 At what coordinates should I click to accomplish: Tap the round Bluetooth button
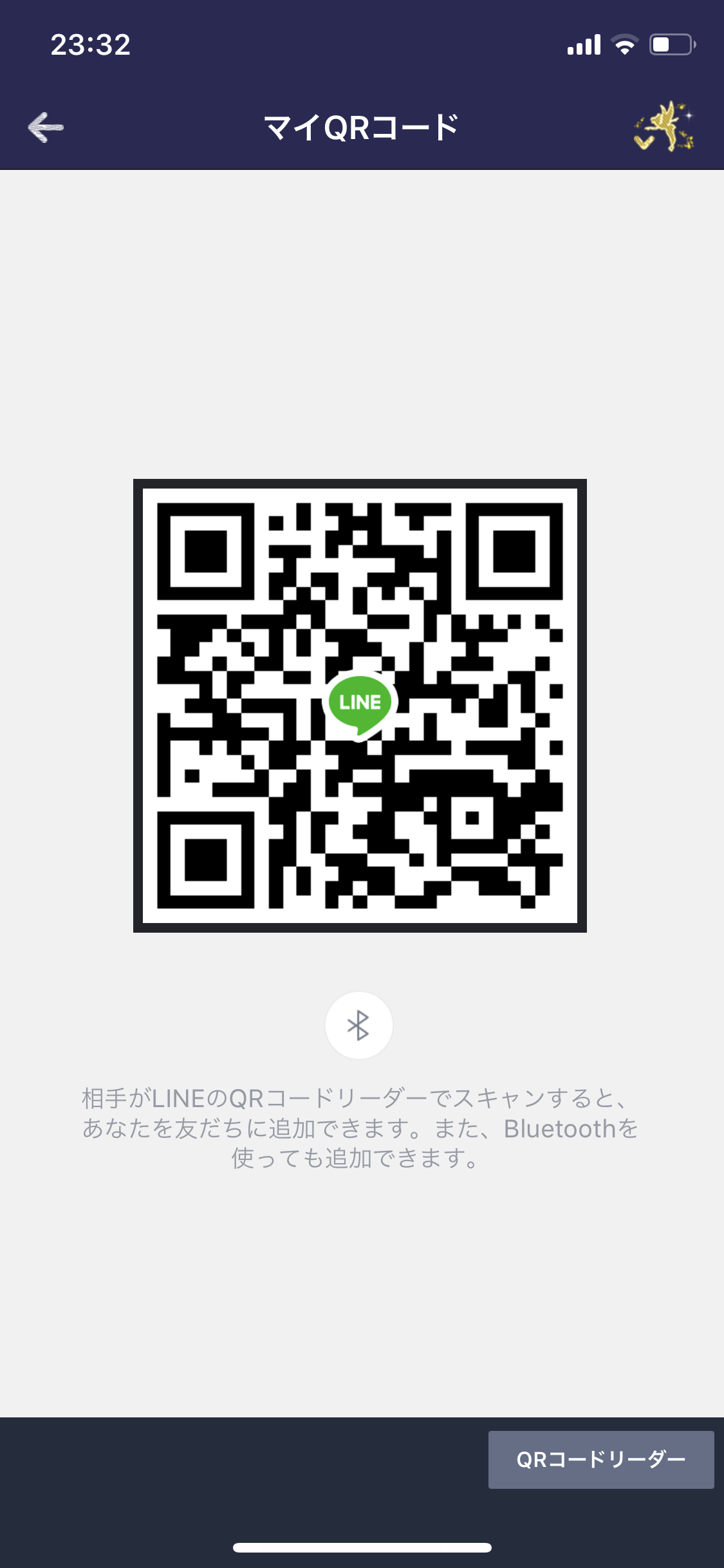point(358,1025)
